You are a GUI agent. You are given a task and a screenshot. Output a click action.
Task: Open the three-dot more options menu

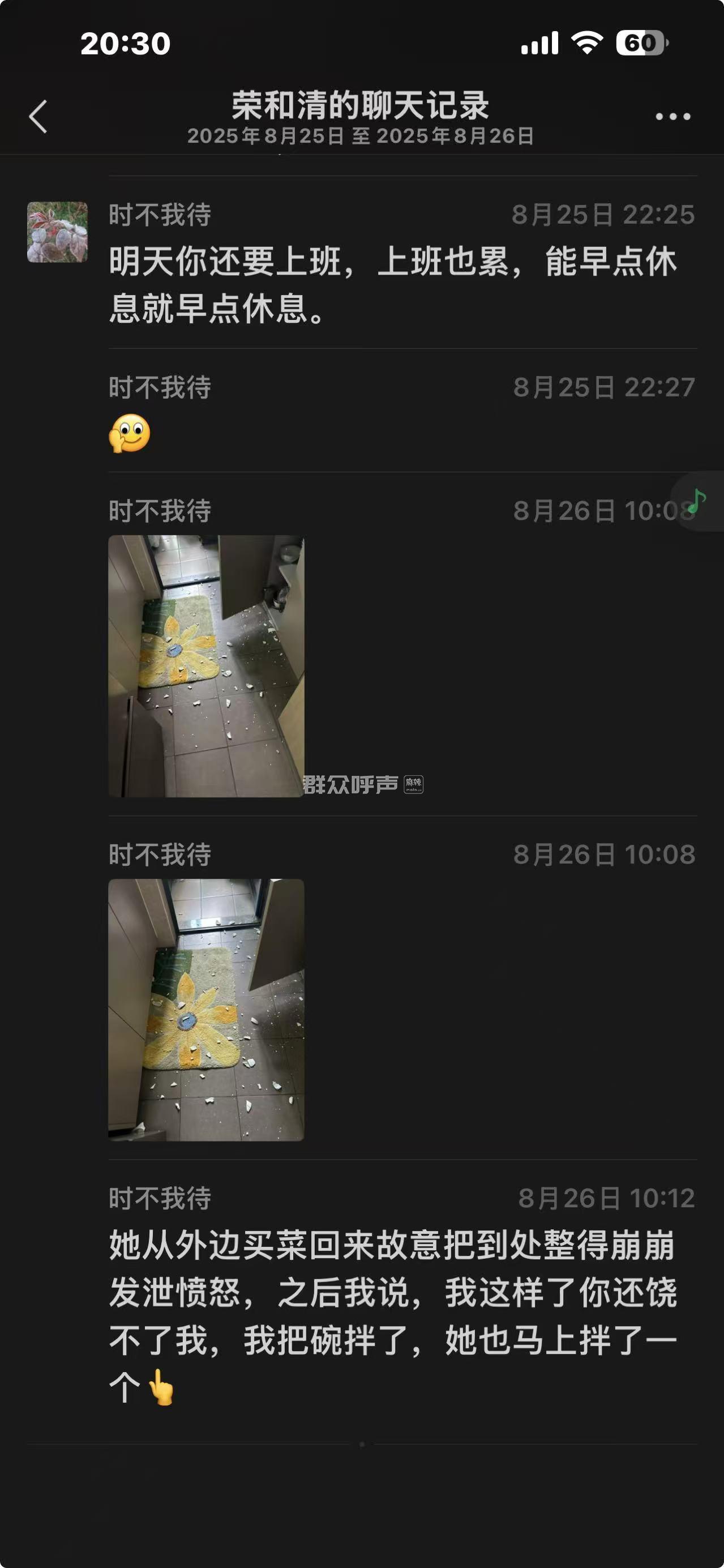(672, 116)
